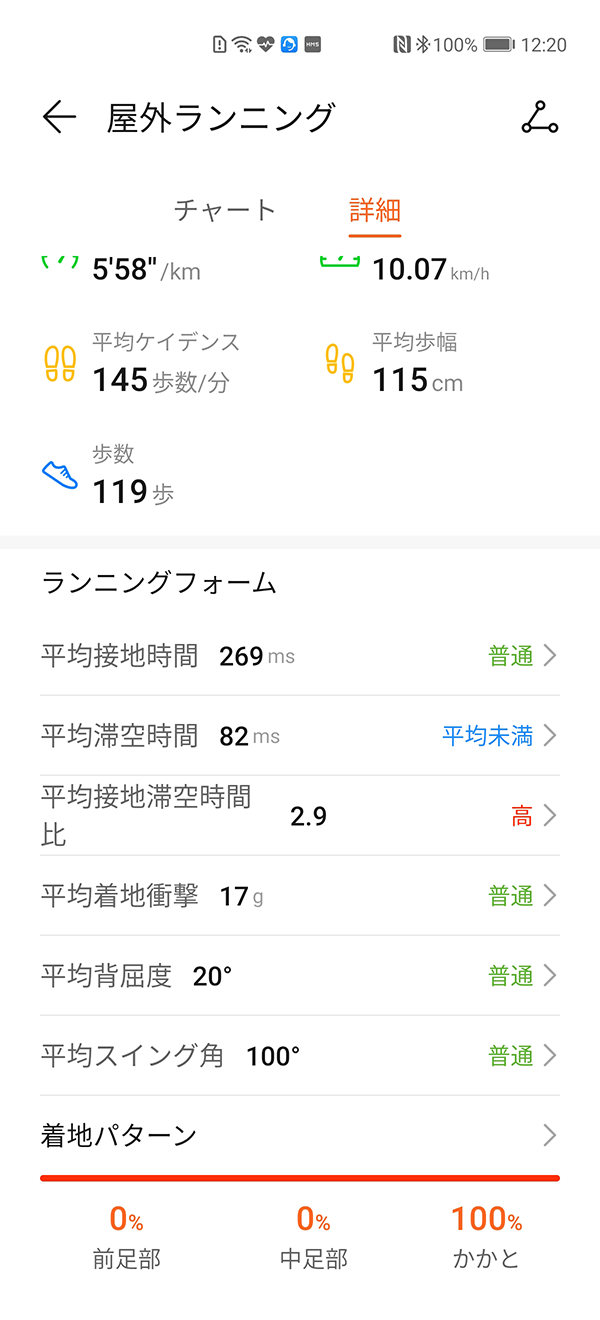Viewport: 600px width, 1320px height.
Task: Switch to the チャート tab
Action: point(225,210)
